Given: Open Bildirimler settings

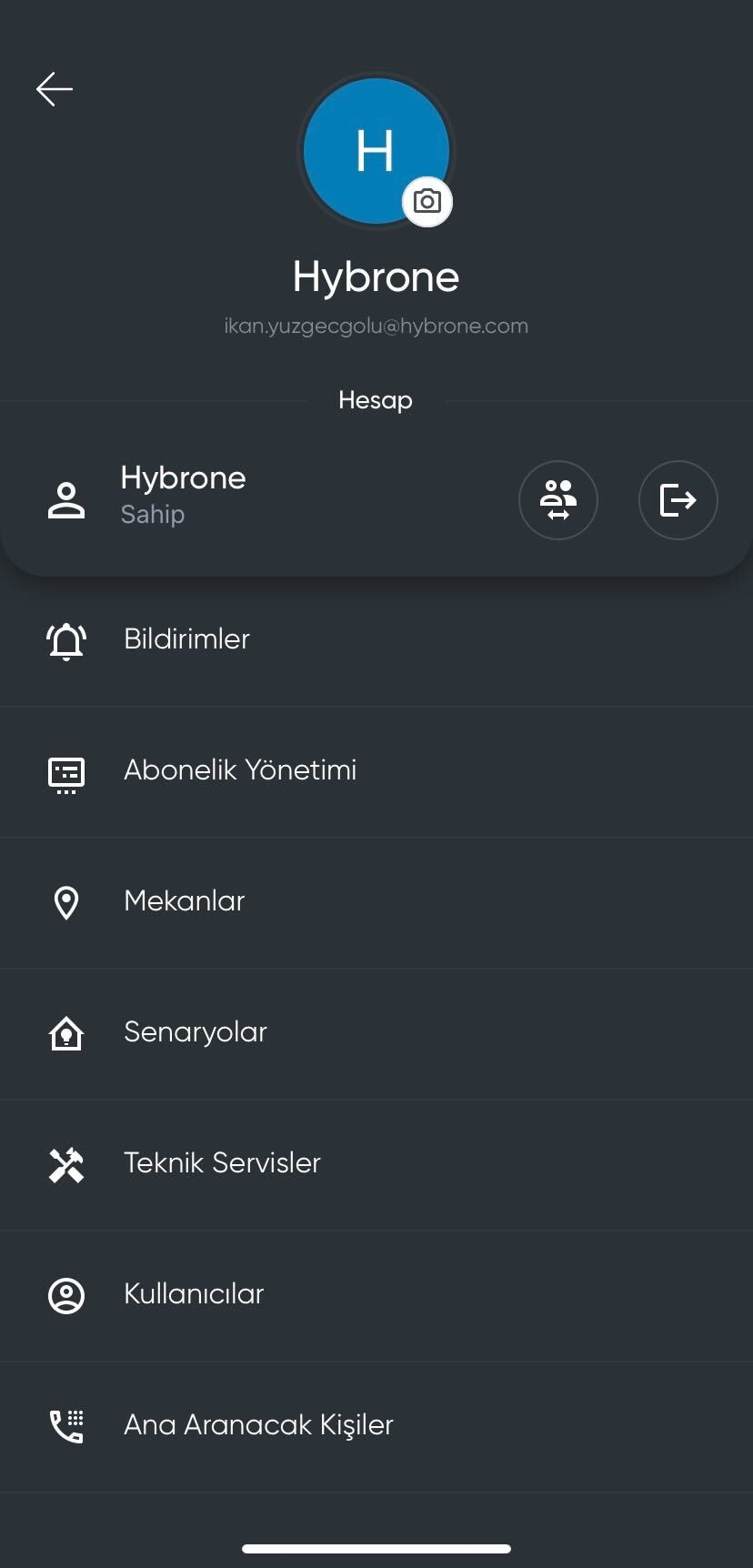Looking at the screenshot, I should tap(187, 639).
